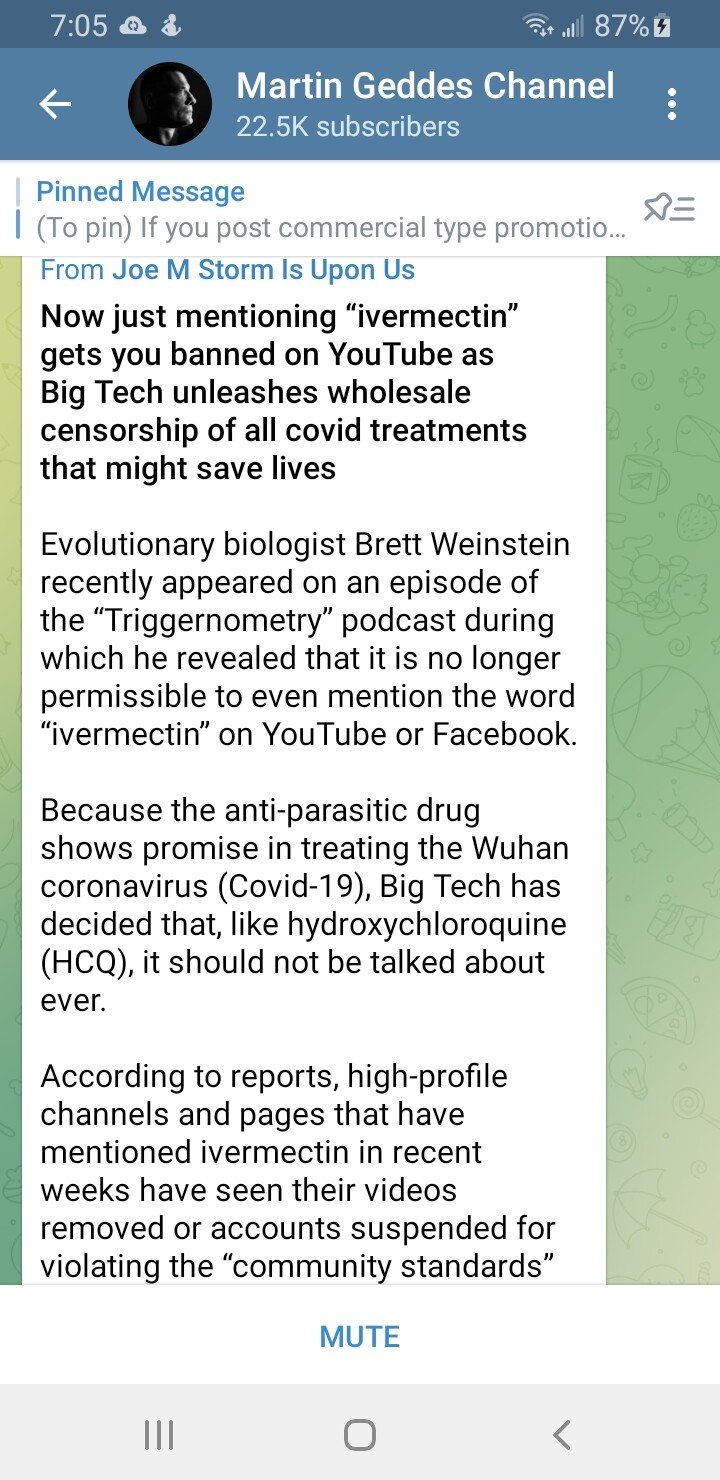The width and height of the screenshot is (720, 1480).
Task: Open the channel's three-dot overflow menu
Action: [x=671, y=104]
